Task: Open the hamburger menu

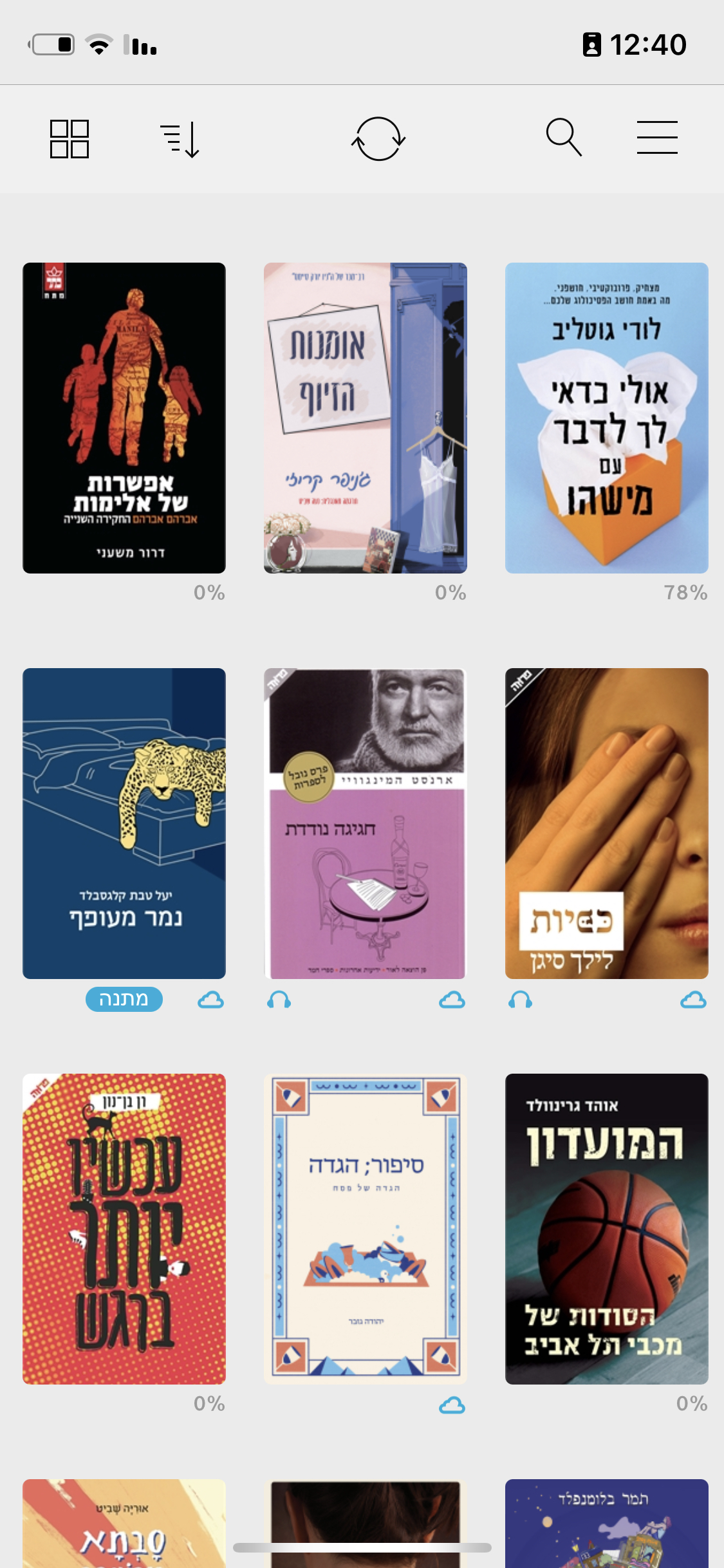Action: [657, 138]
